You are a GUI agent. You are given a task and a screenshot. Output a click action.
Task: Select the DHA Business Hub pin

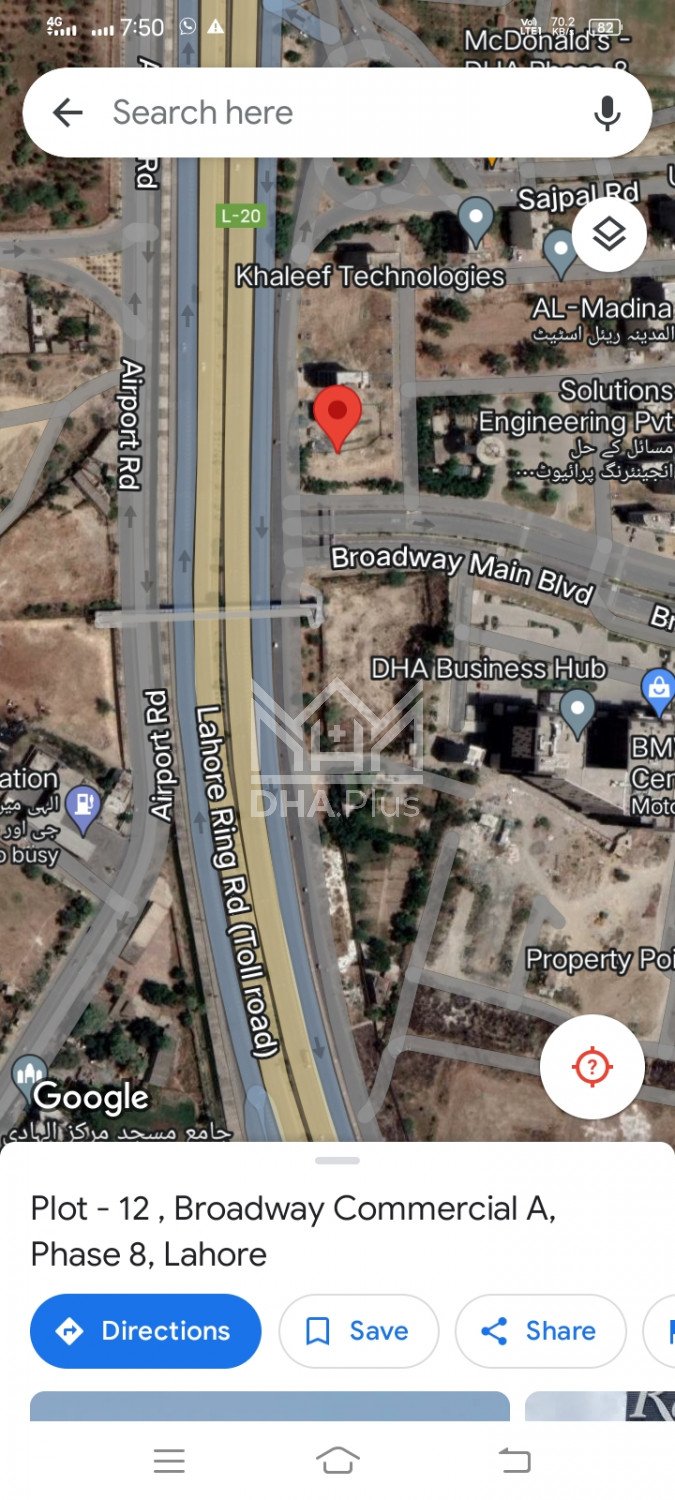577,710
